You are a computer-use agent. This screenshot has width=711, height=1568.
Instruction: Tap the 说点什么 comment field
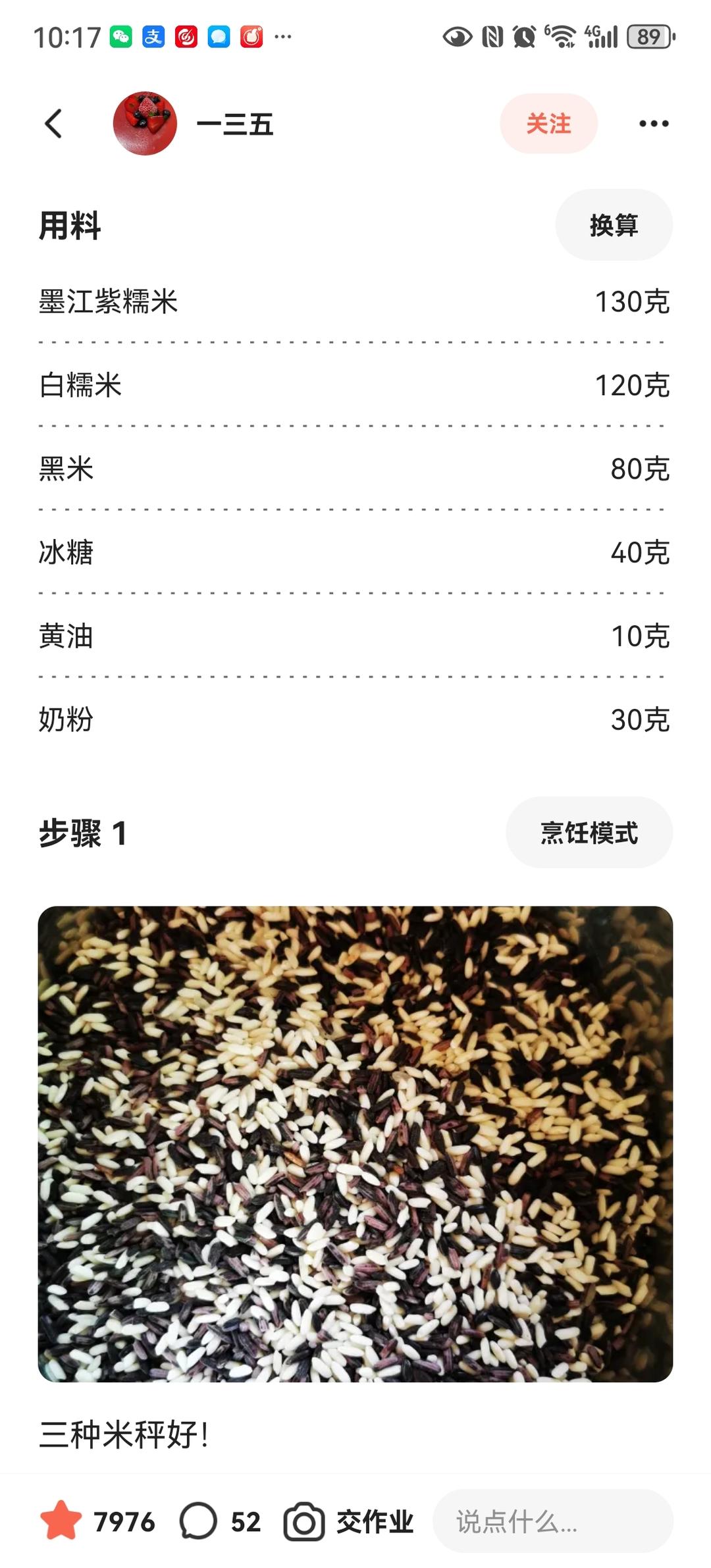point(552,1521)
